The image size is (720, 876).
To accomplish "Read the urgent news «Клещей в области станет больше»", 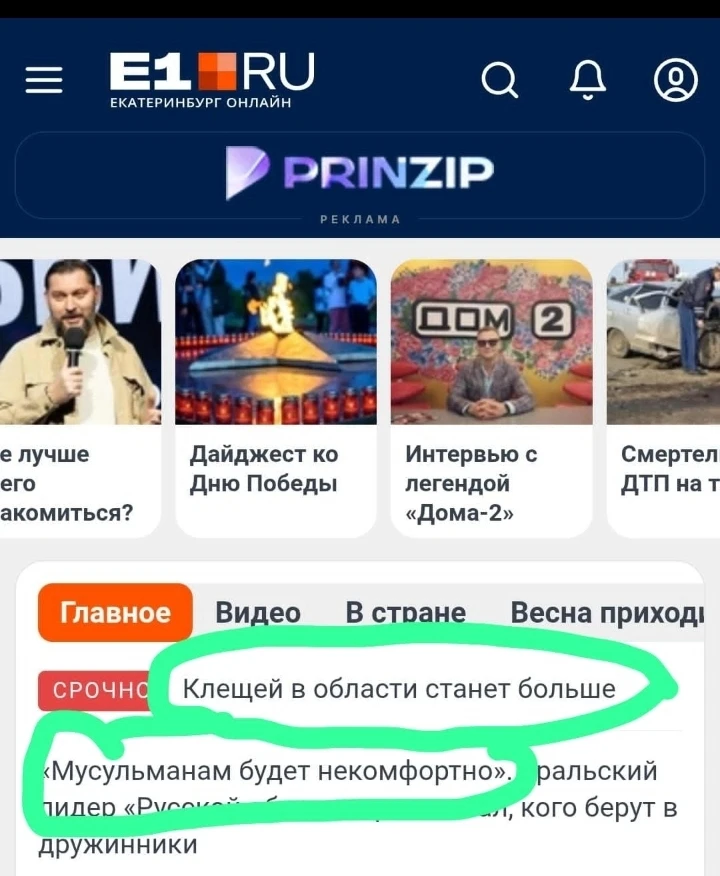I will pos(398,689).
